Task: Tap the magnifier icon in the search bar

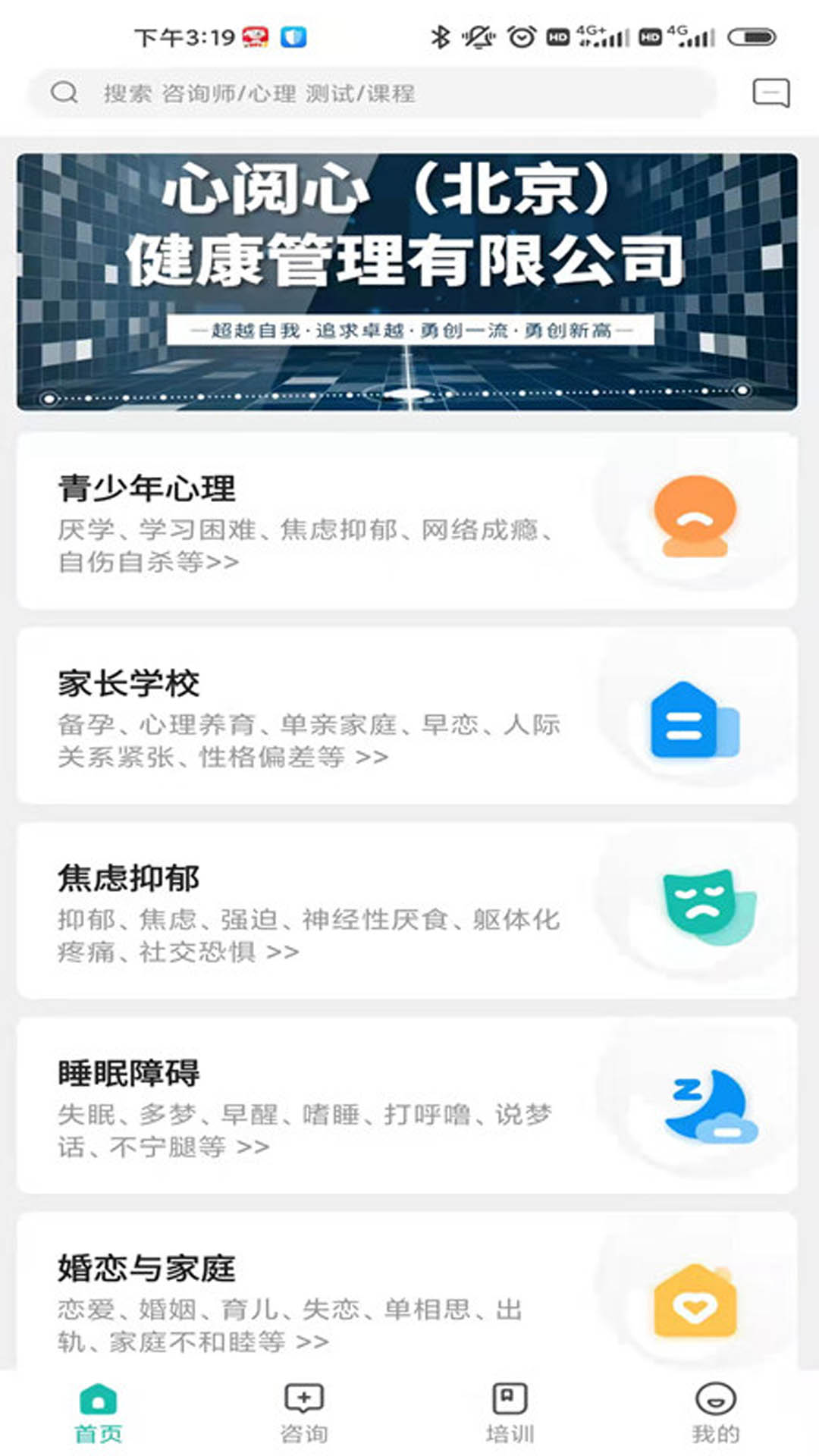Action: 64,93
